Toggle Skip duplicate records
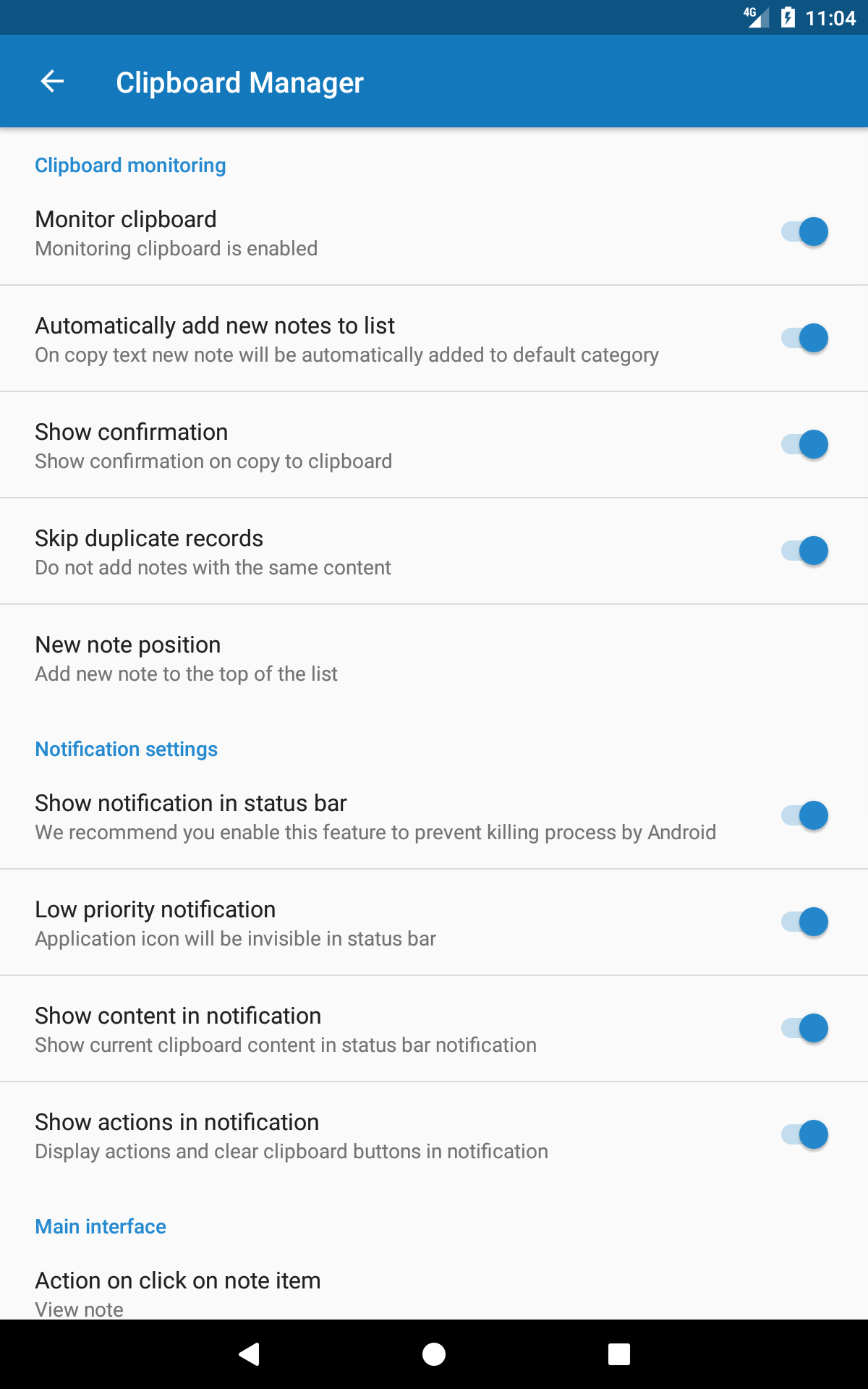 (804, 551)
